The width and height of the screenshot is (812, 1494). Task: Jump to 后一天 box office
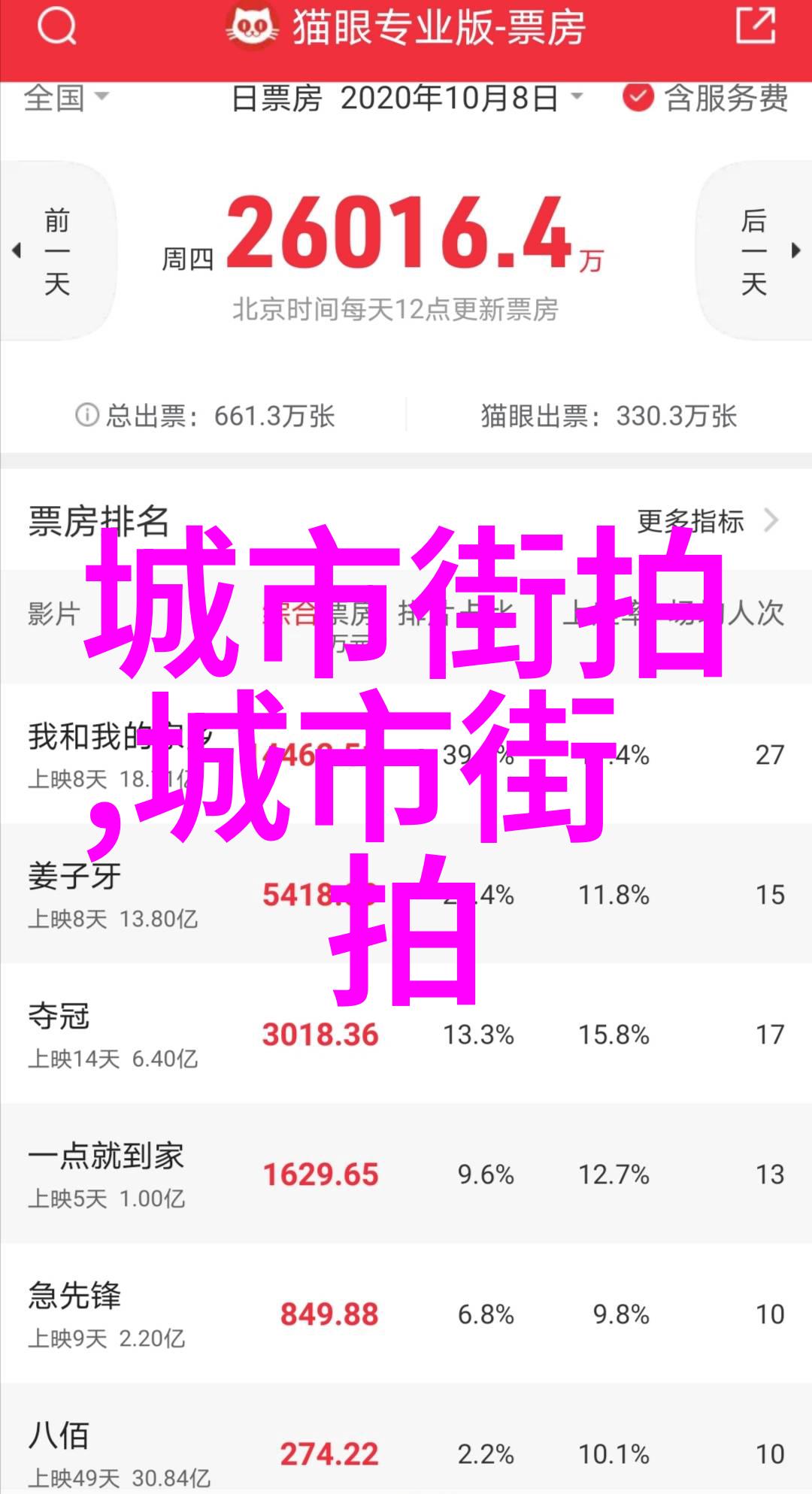click(x=756, y=252)
